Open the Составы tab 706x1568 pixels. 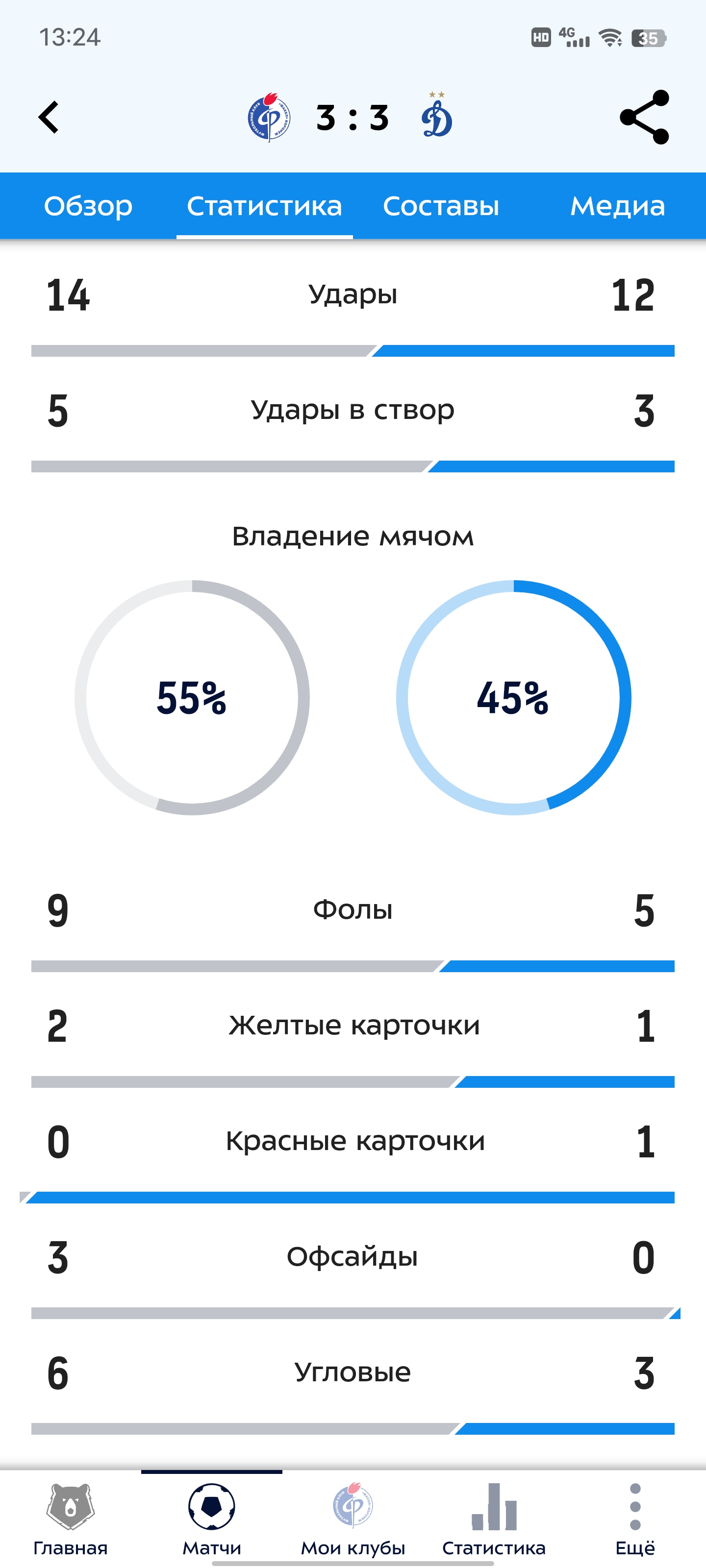441,206
